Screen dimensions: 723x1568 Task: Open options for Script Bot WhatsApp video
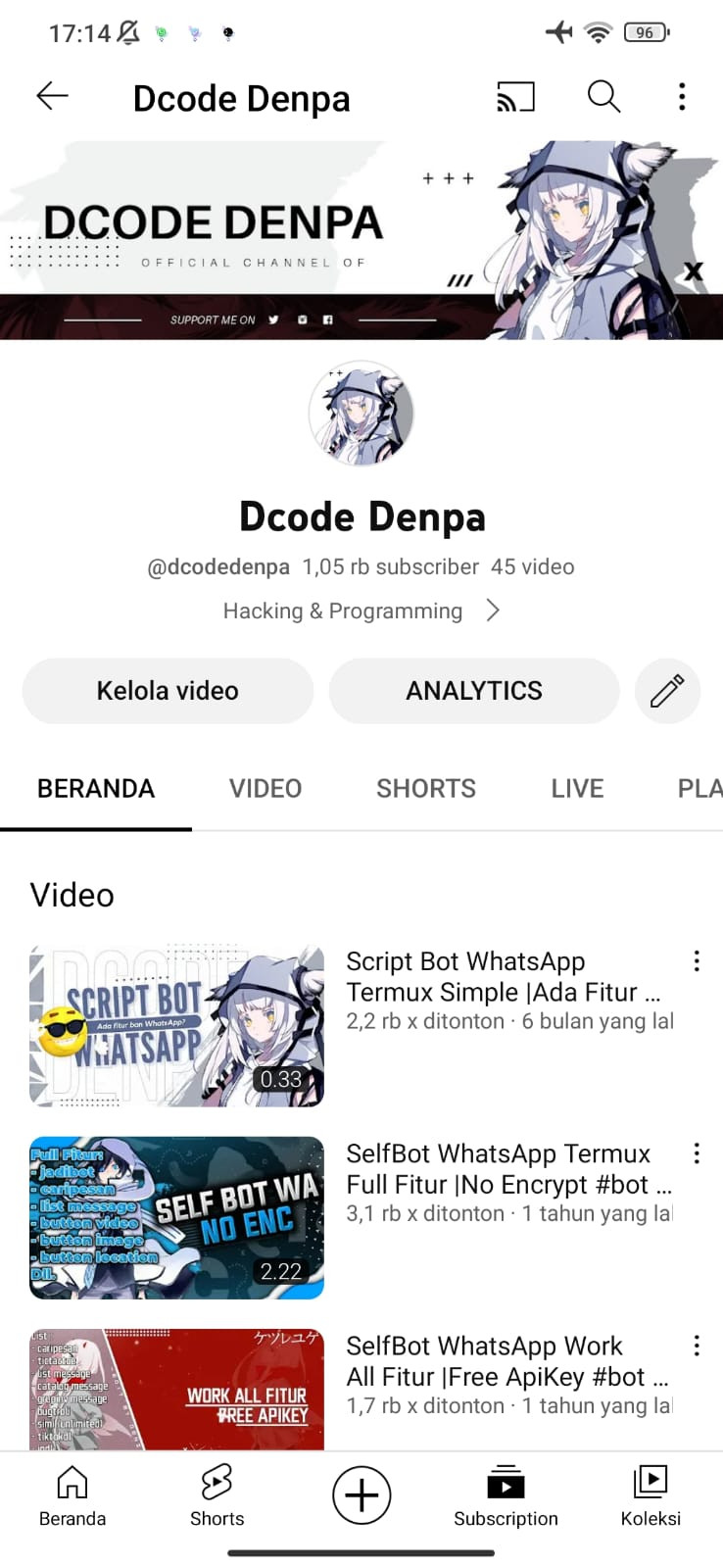697,961
